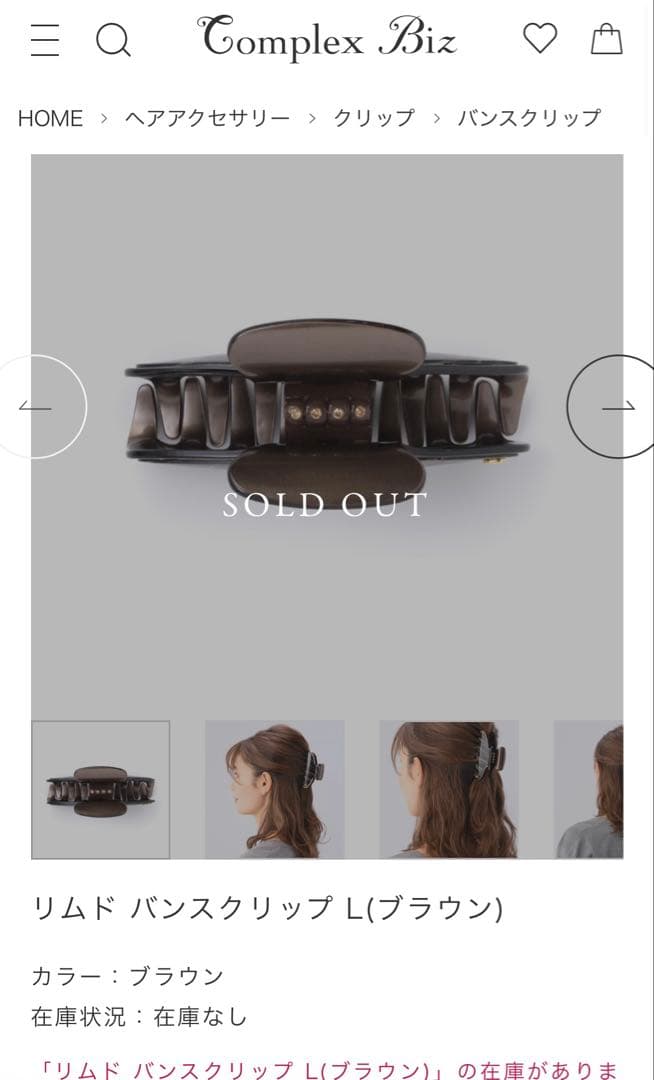Show the previous product image
This screenshot has width=654, height=1080.
tap(38, 406)
